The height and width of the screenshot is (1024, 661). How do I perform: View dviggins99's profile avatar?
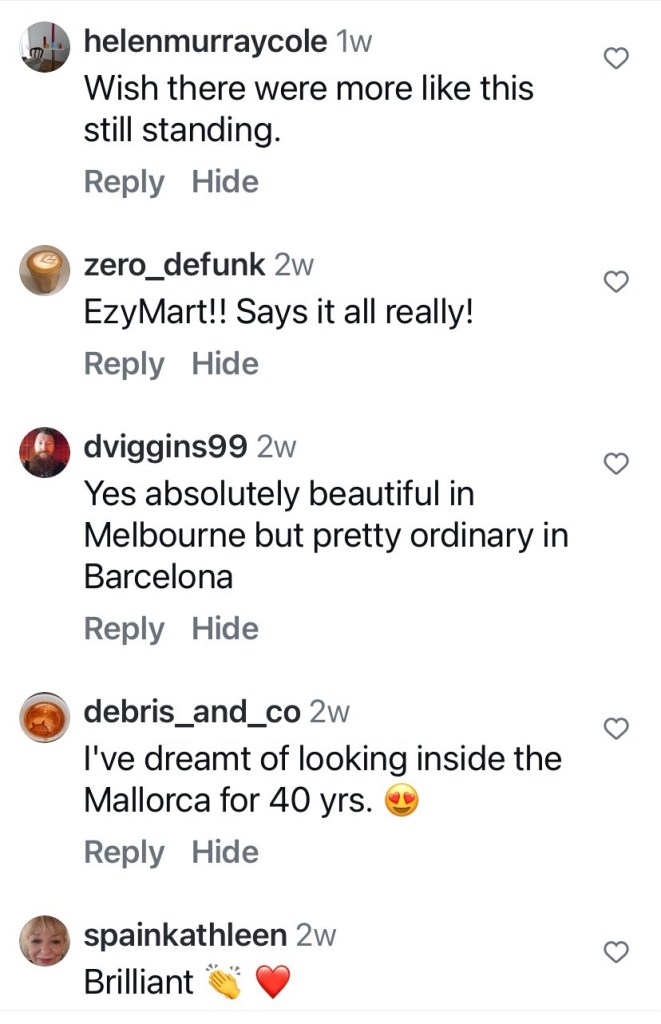tap(45, 453)
